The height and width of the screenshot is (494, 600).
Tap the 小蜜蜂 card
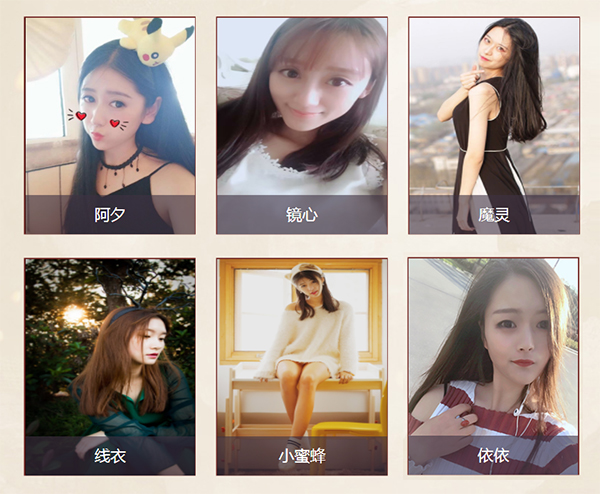(302, 366)
